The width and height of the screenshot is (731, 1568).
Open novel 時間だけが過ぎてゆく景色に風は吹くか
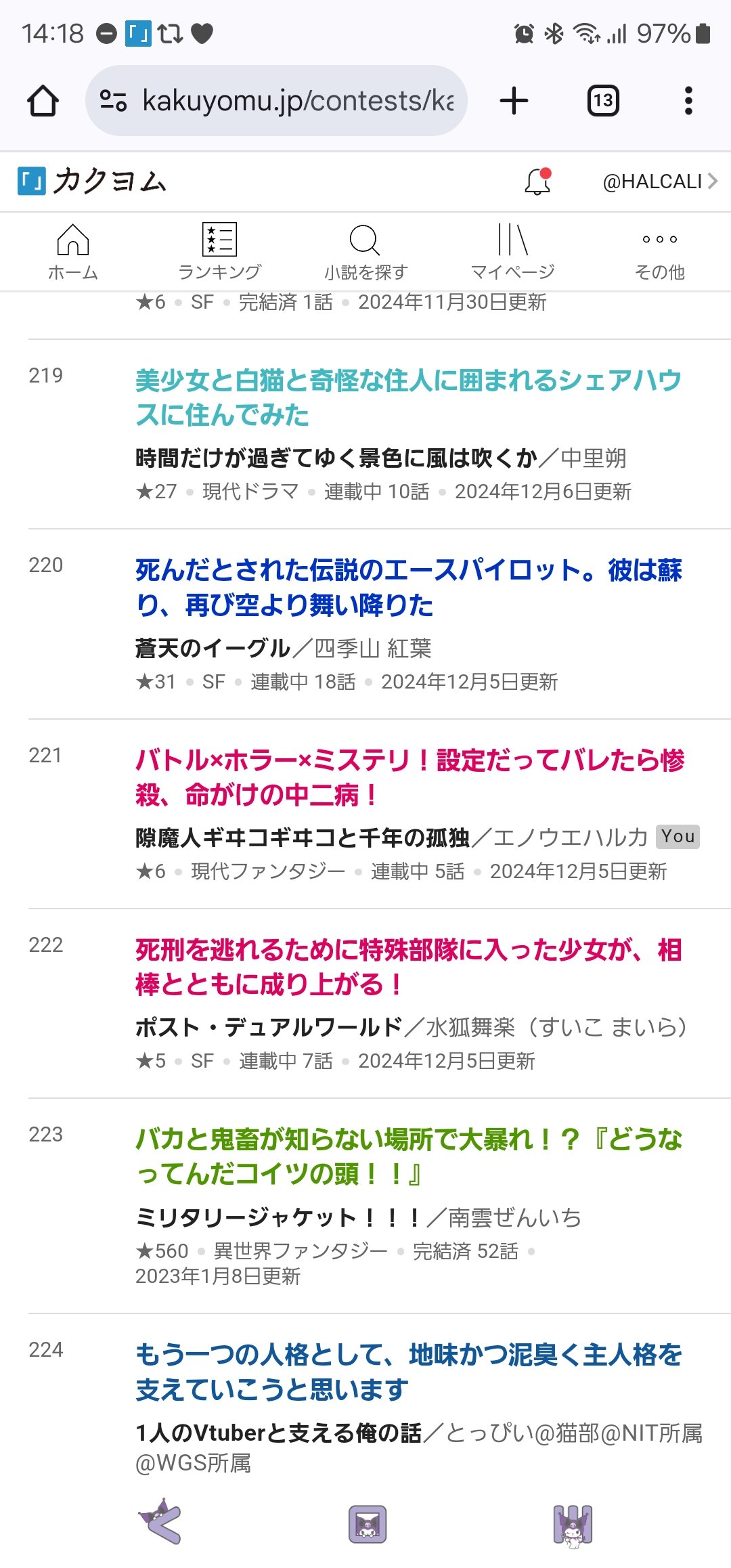pos(336,458)
